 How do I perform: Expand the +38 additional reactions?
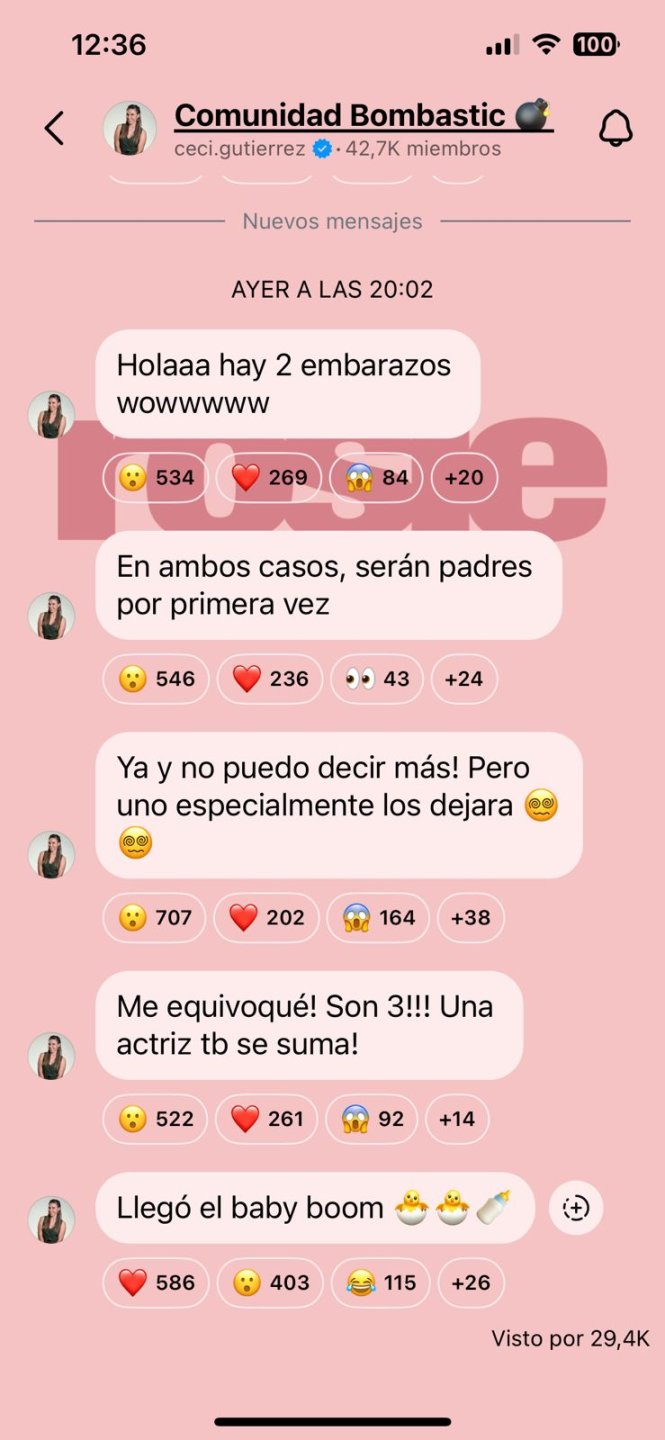pyautogui.click(x=470, y=918)
